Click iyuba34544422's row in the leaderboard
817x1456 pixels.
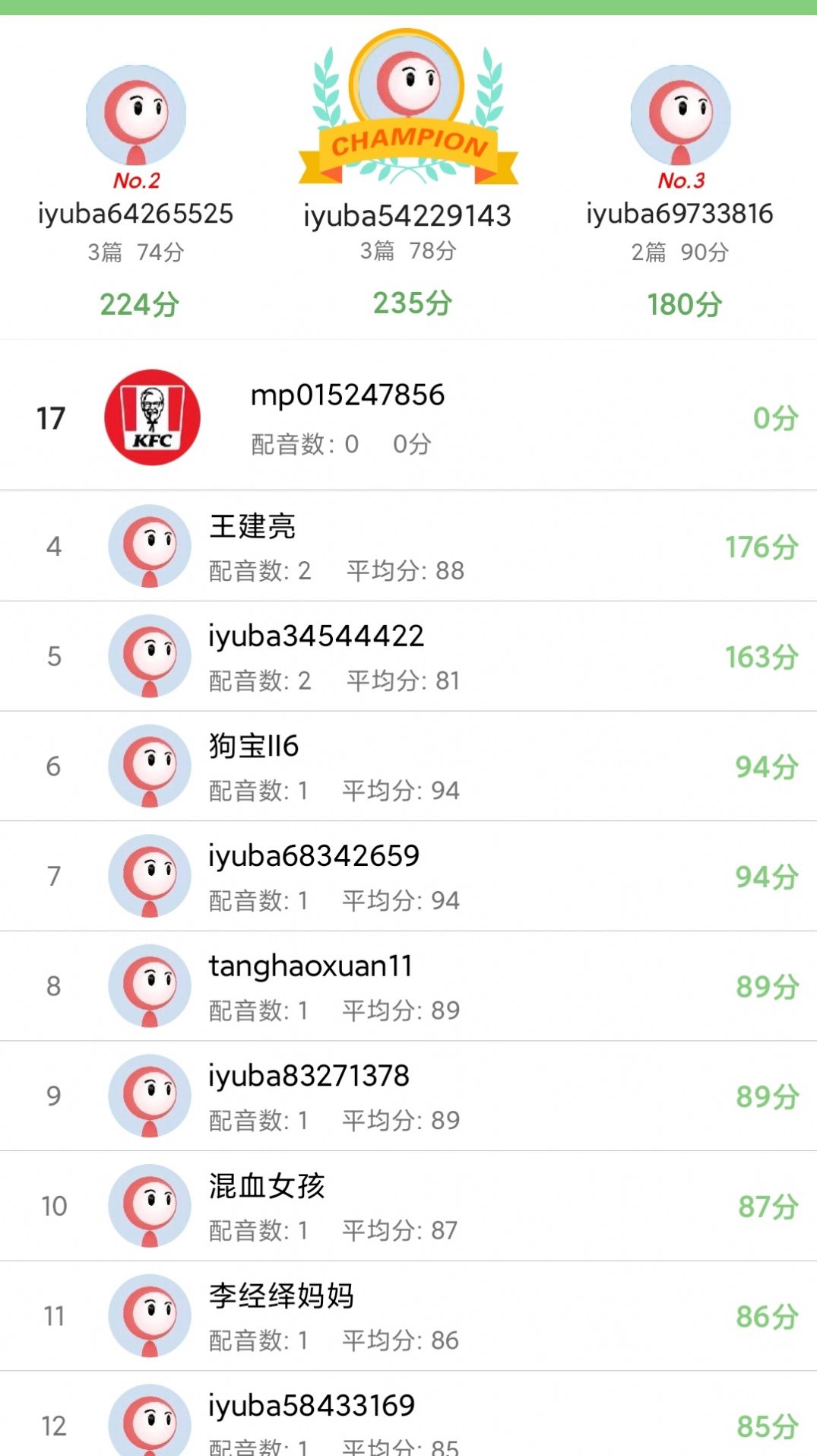[408, 655]
